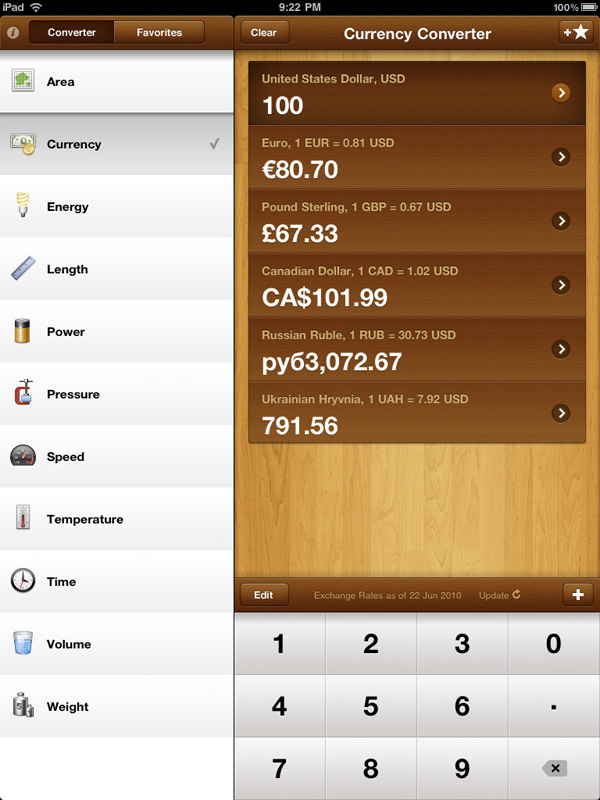Delete last digit with backspace
600x800 pixels.
pos(554,769)
